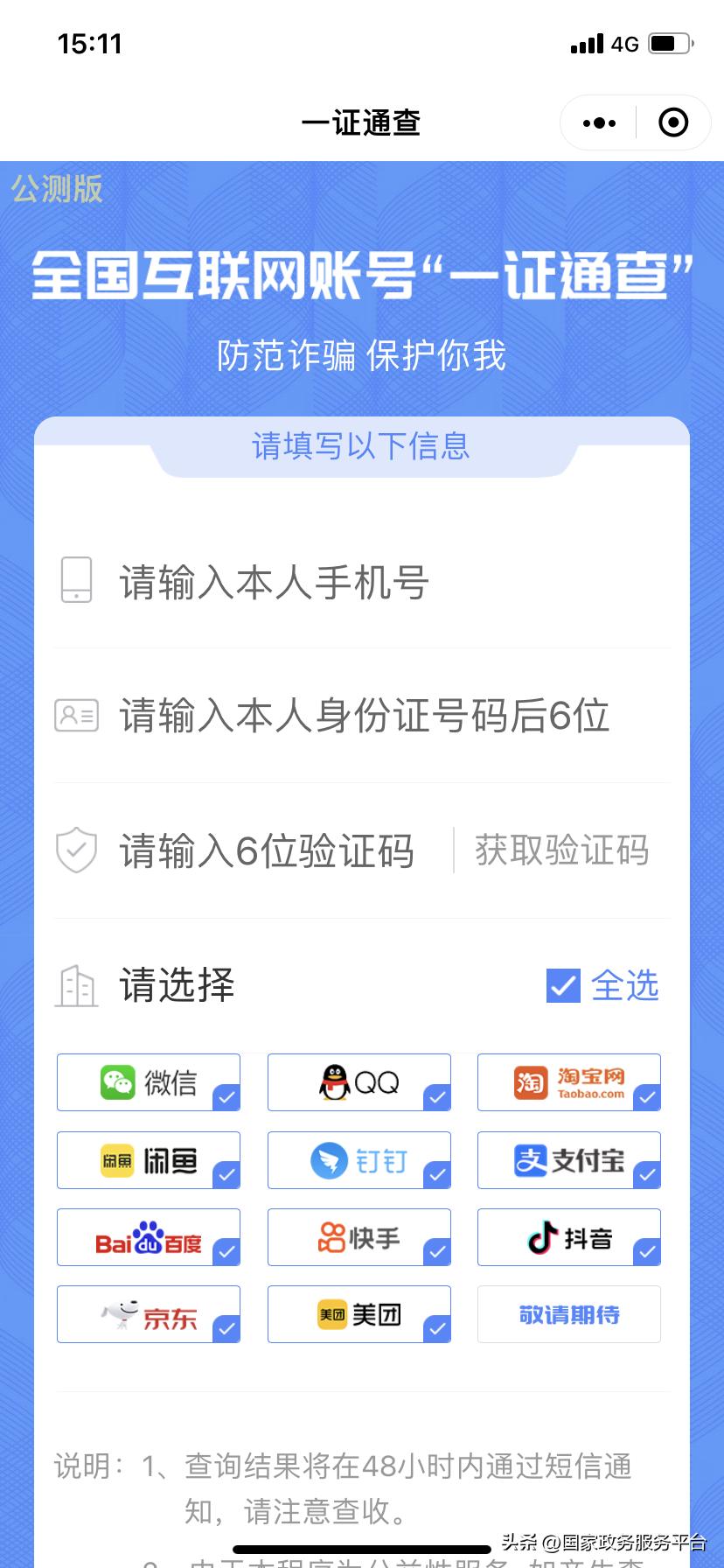Click the phone icon beside the mobile field
This screenshot has height=1568, width=724.
click(x=75, y=581)
